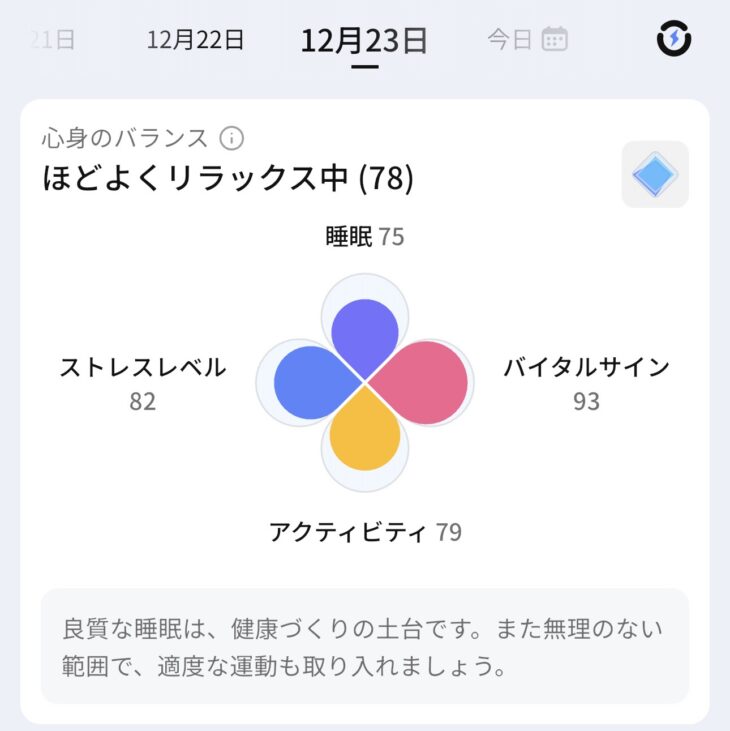Open 睡眠 score details
This screenshot has height=731, width=730.
pos(365,237)
